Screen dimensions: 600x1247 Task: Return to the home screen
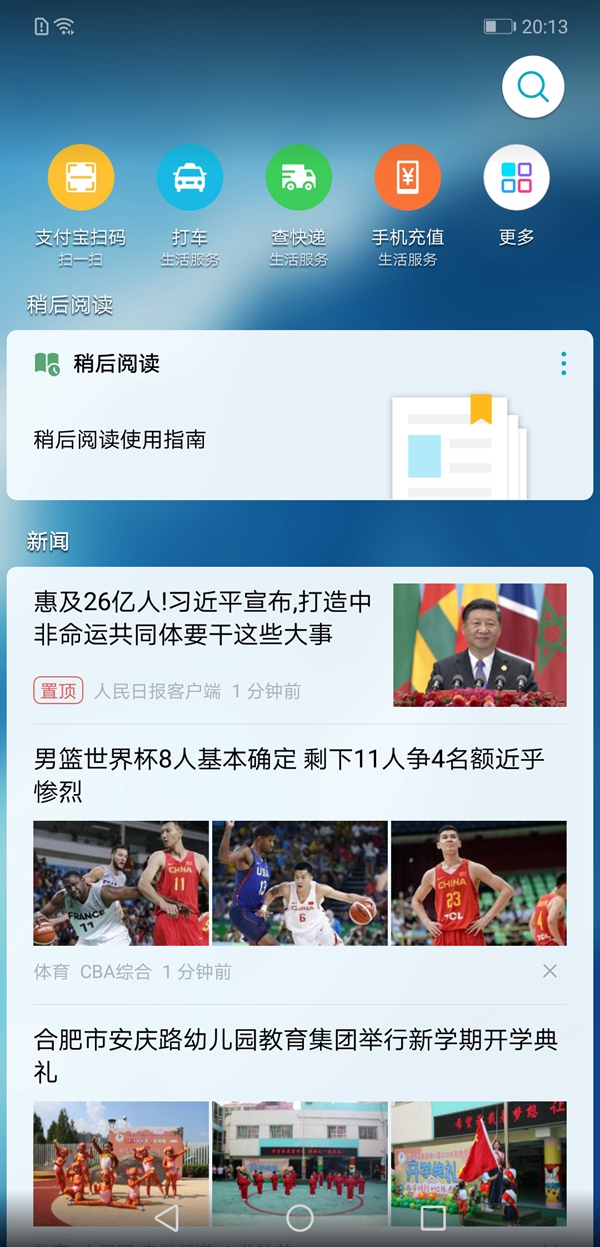click(x=300, y=1217)
